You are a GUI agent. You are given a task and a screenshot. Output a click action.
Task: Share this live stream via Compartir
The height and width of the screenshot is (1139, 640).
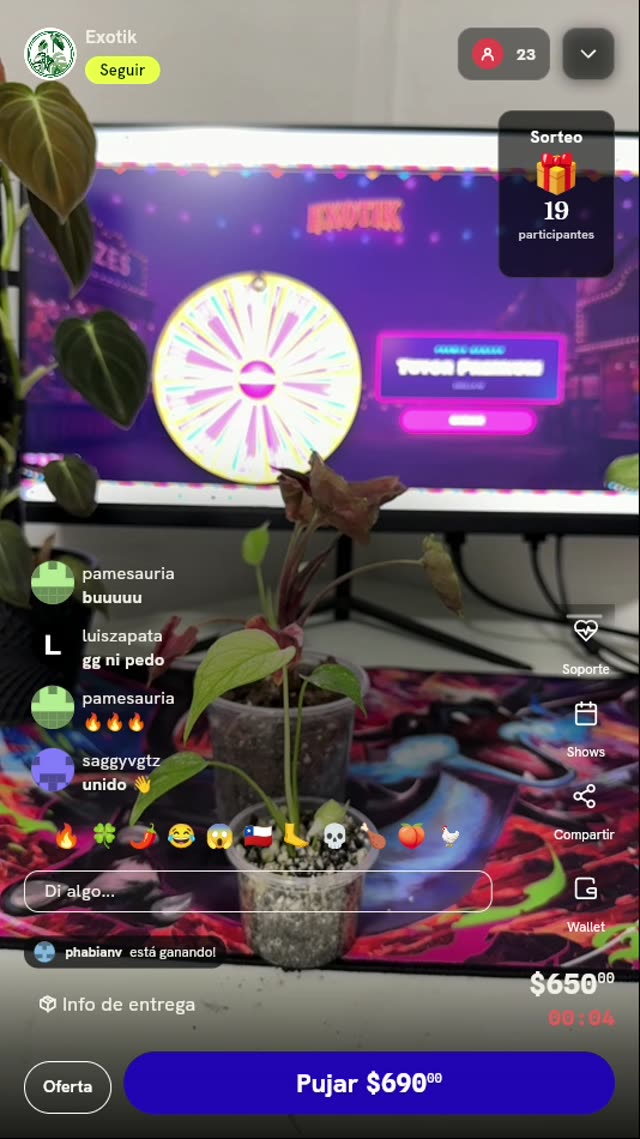(585, 812)
